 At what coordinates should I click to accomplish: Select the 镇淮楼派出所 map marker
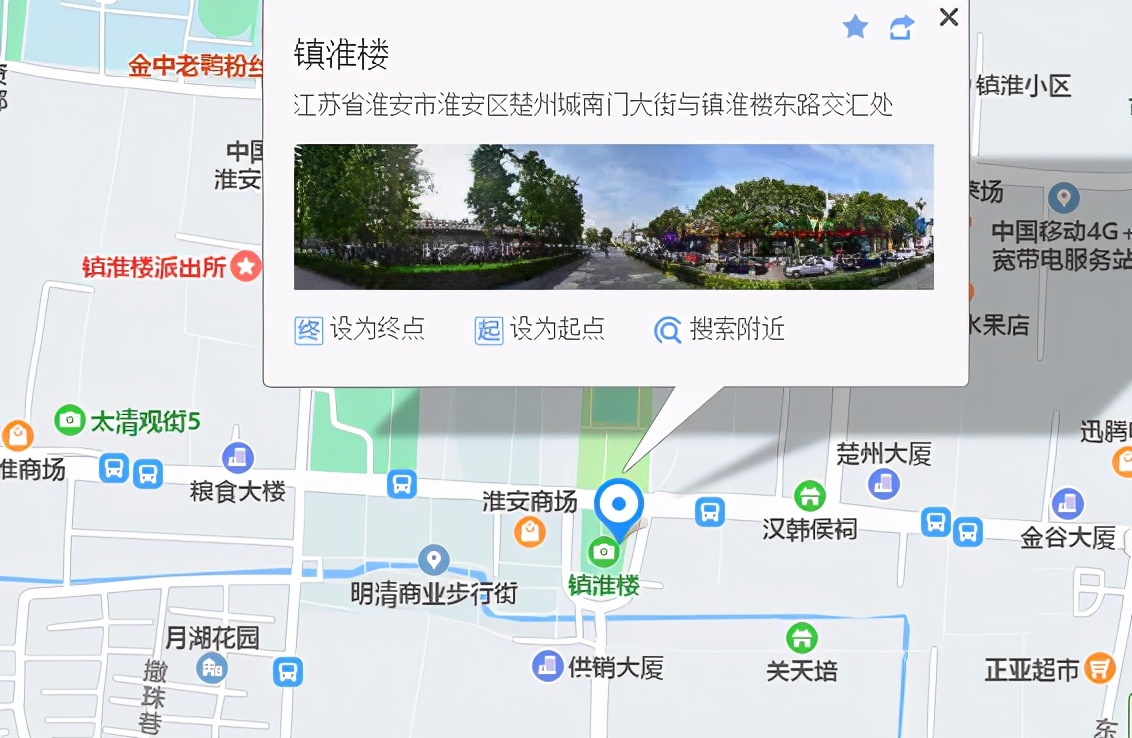click(x=246, y=266)
